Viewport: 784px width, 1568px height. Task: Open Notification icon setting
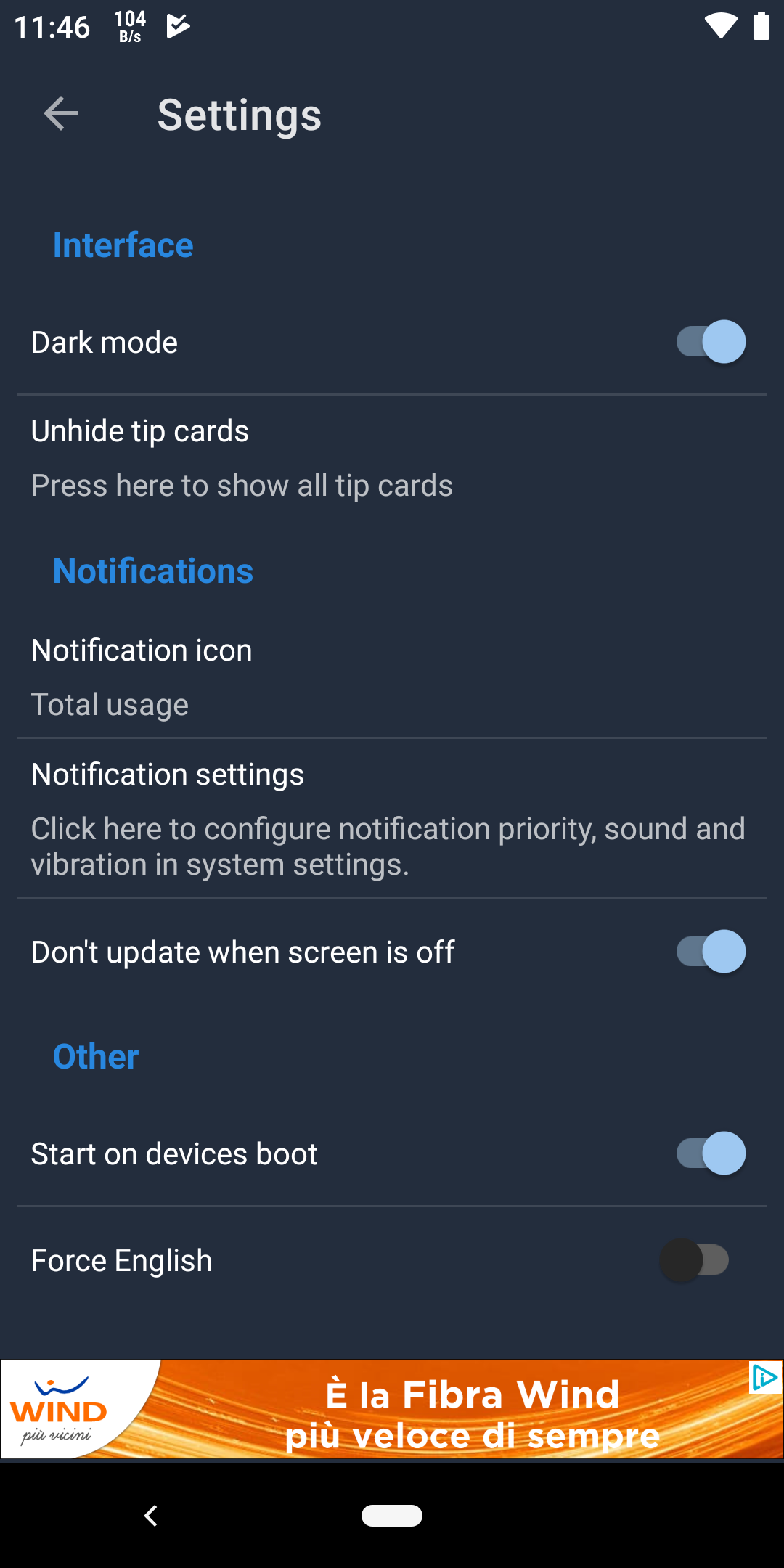[392, 677]
